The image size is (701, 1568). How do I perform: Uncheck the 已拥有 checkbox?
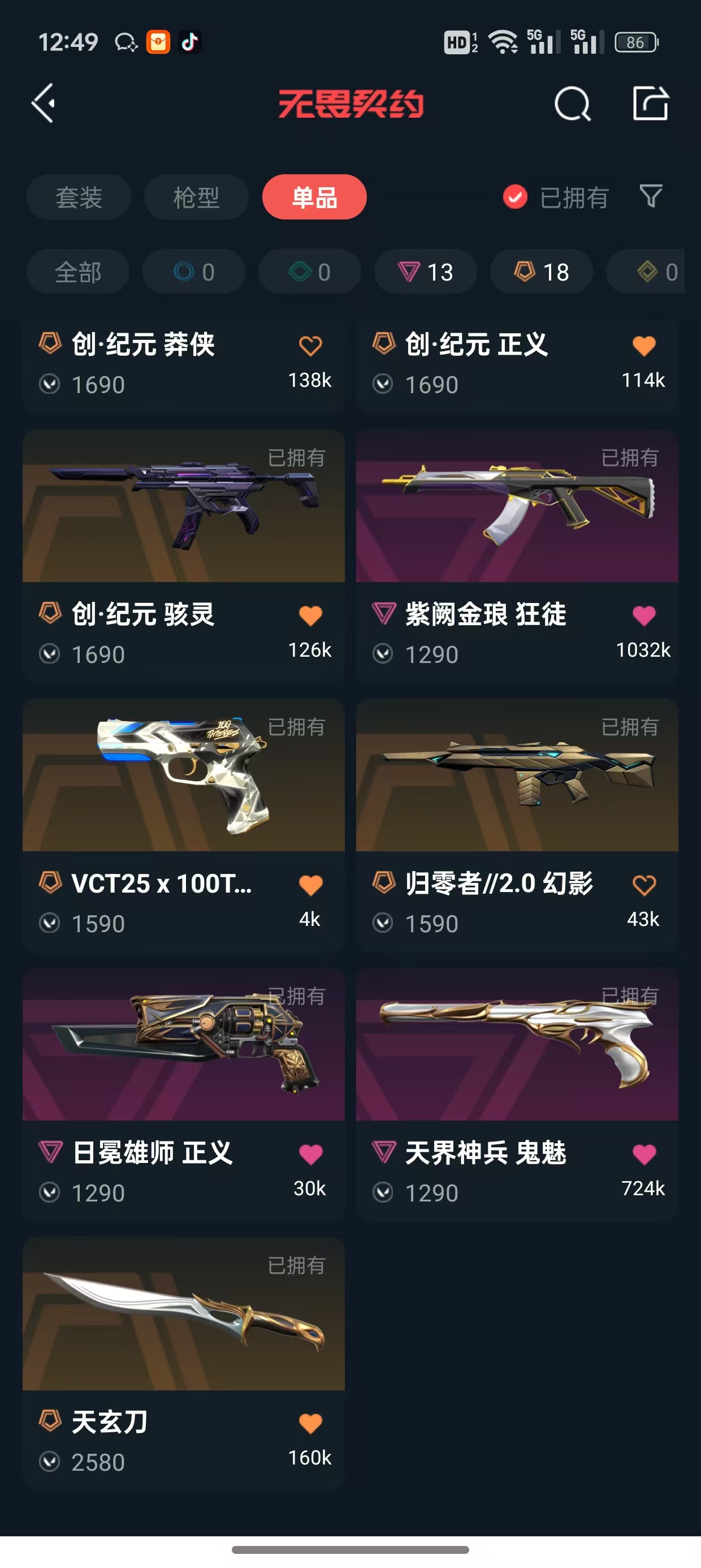[515, 197]
